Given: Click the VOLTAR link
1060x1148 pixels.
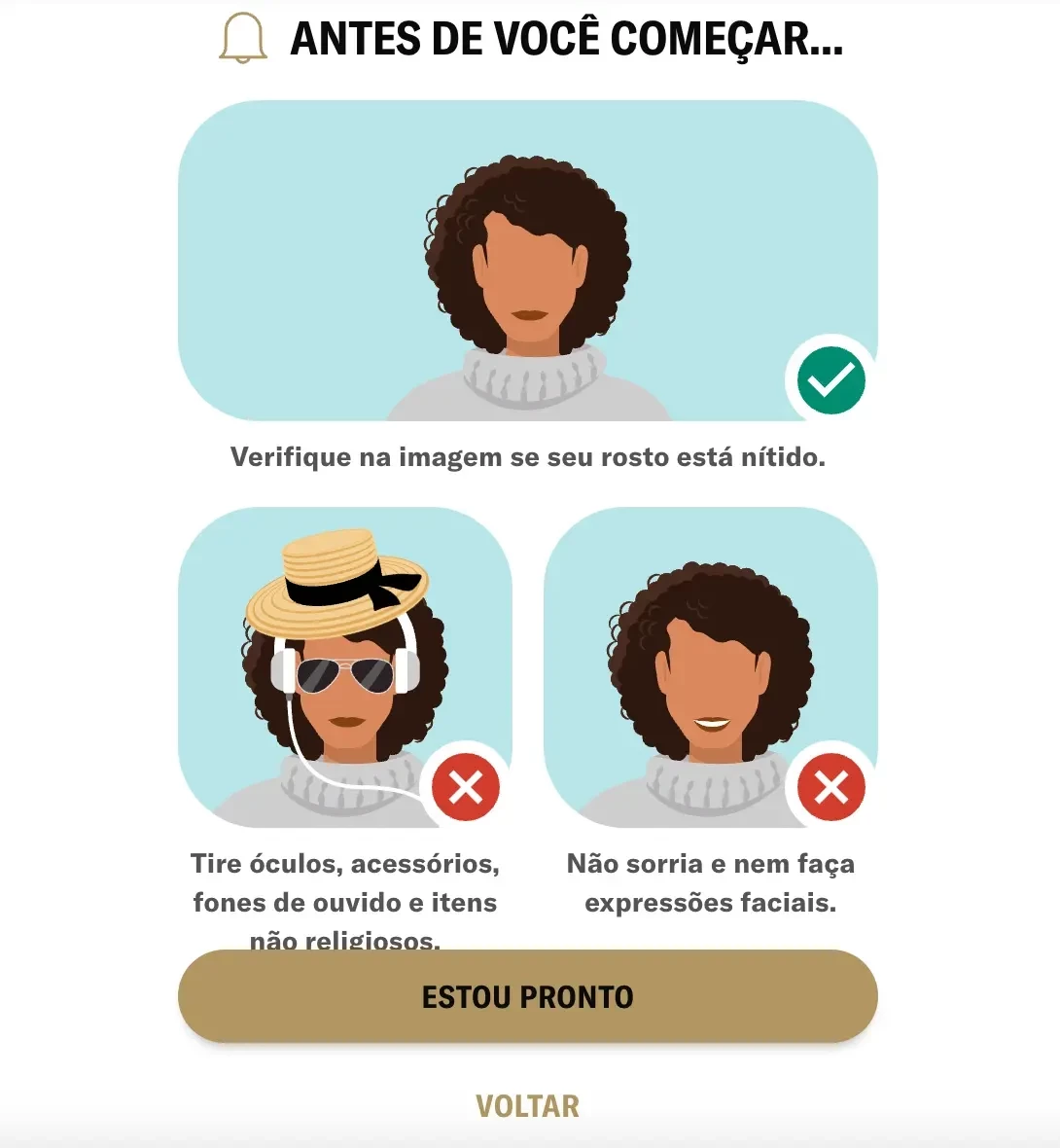Looking at the screenshot, I should click(x=526, y=1106).
